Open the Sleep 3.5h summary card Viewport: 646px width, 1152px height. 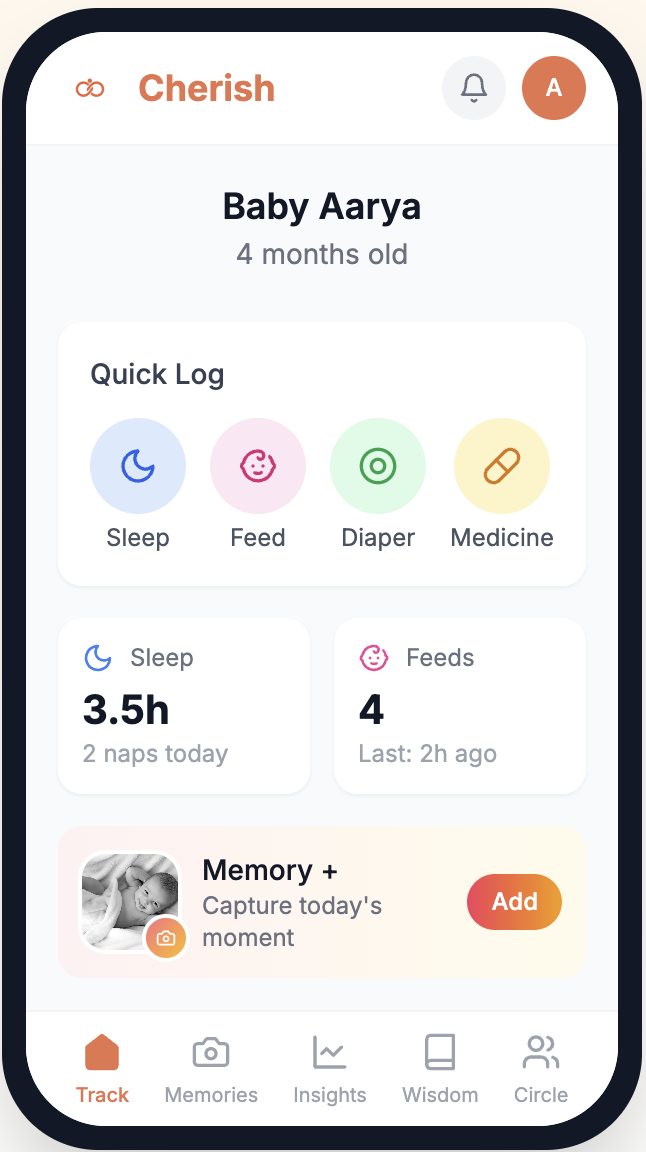(184, 705)
